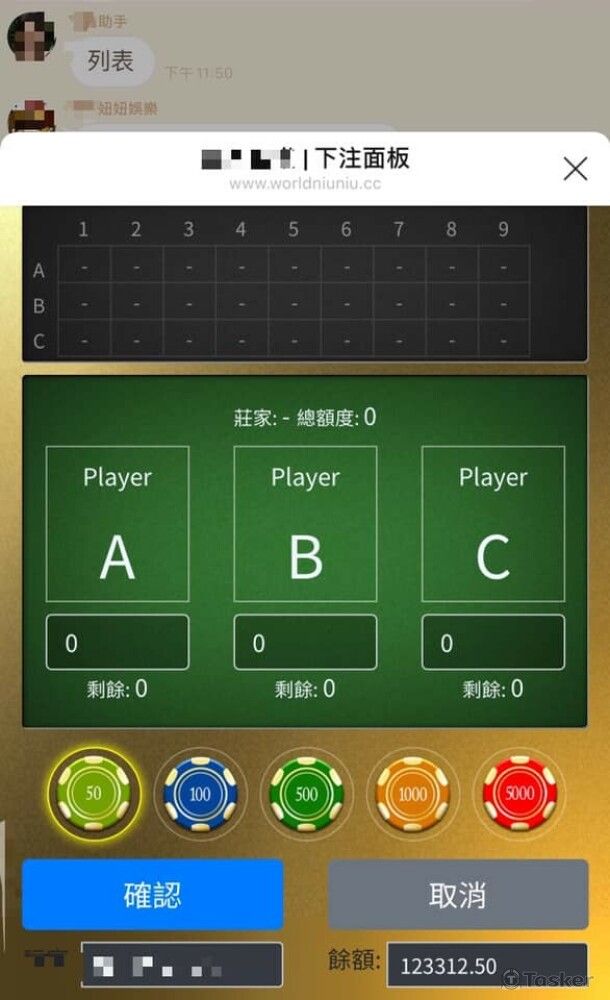Choose the green 50 chip
Viewport: 610px width, 1000px height.
94,794
